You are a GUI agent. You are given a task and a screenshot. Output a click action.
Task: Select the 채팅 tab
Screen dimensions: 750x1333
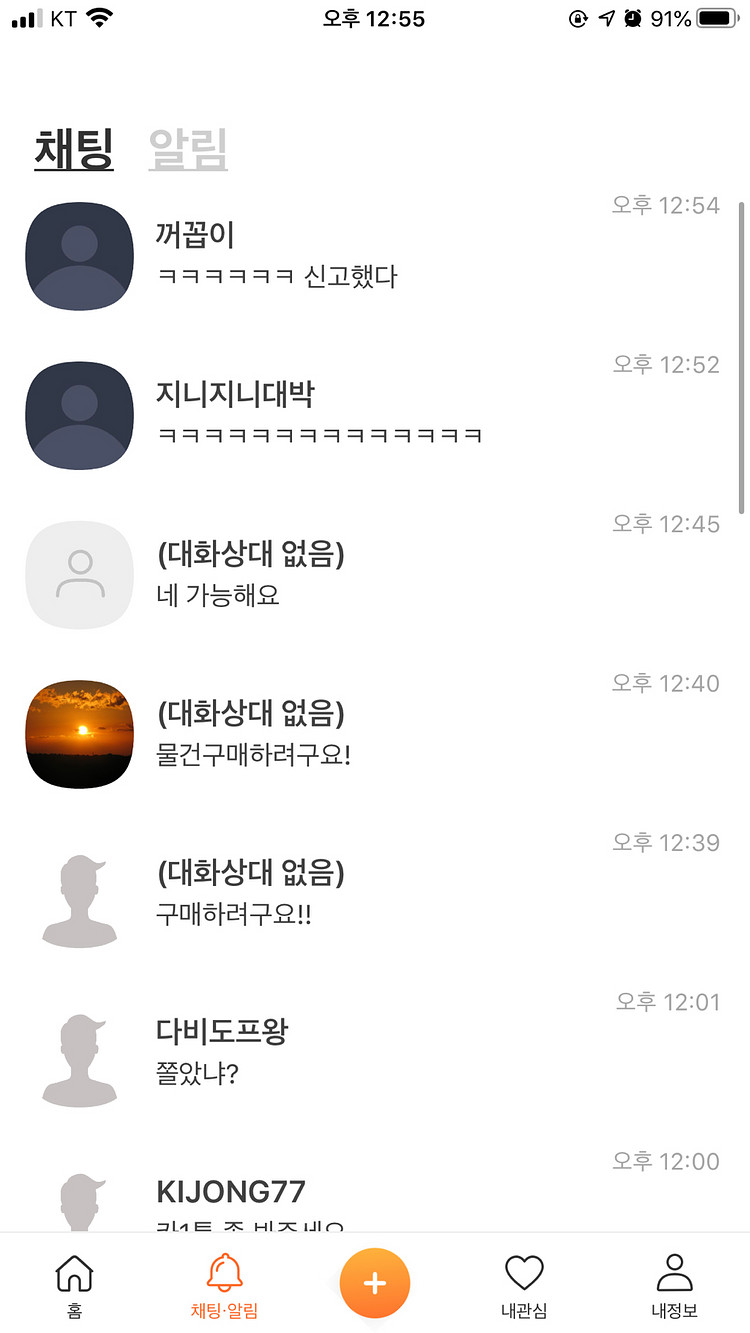click(74, 150)
